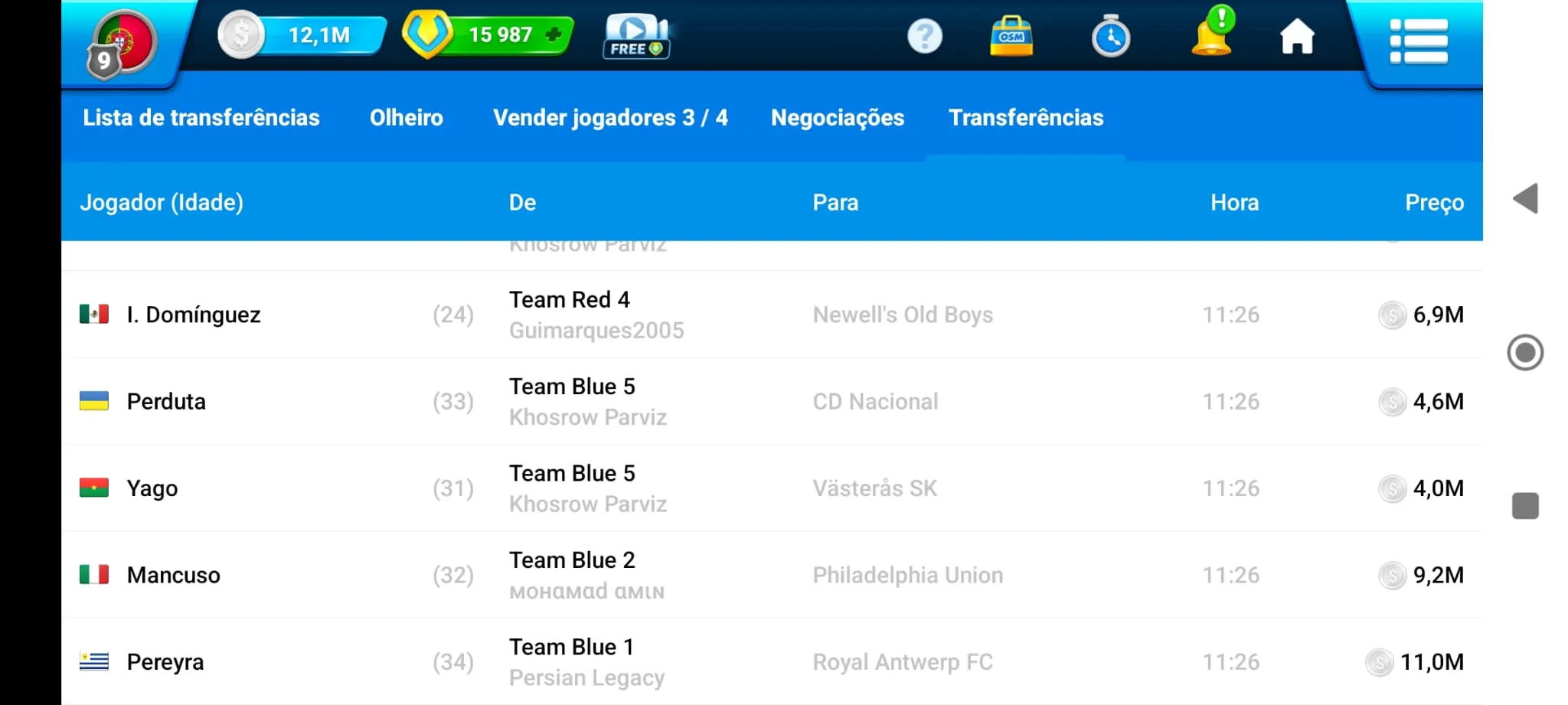The image size is (1568, 705).
Task: Open the stopwatch timers
Action: [1111, 36]
